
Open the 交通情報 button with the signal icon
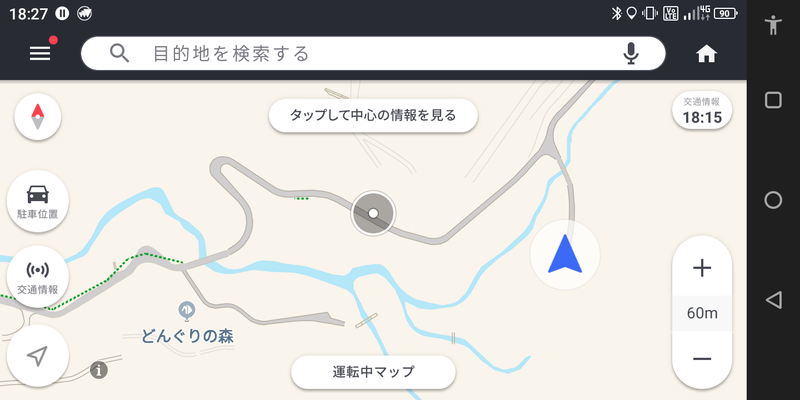click(38, 276)
